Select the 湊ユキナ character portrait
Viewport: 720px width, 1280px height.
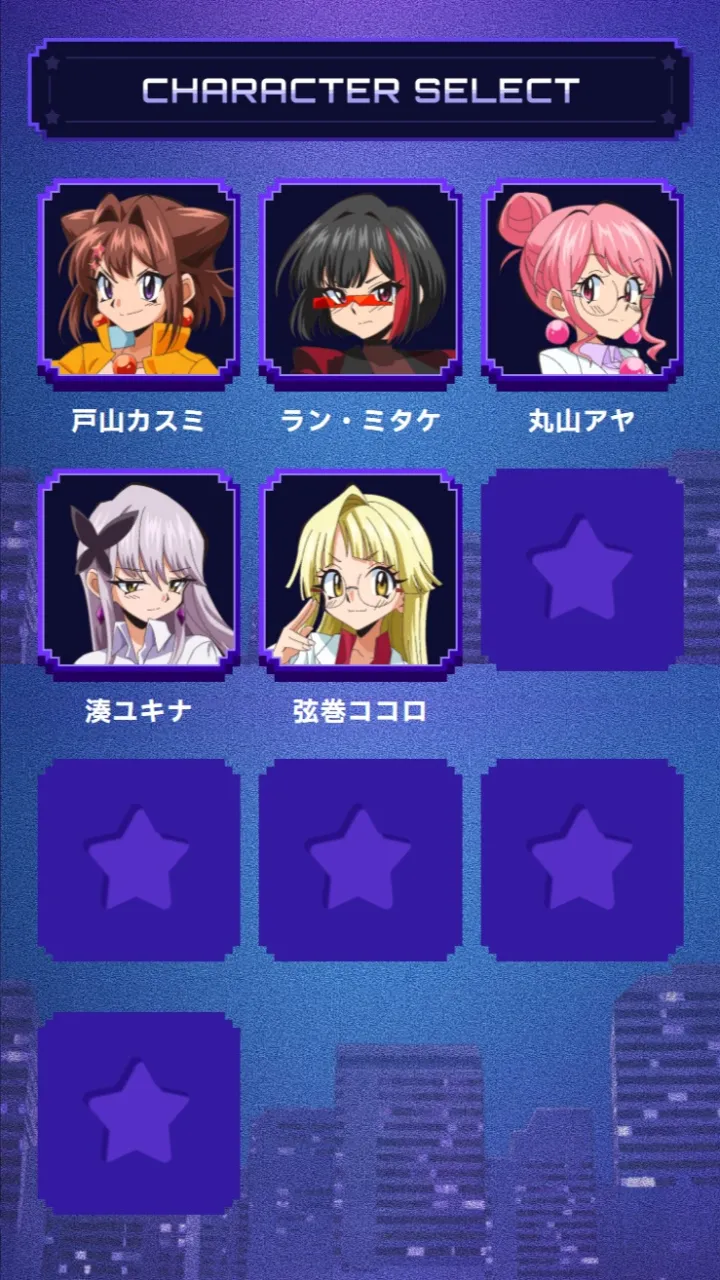coord(139,570)
